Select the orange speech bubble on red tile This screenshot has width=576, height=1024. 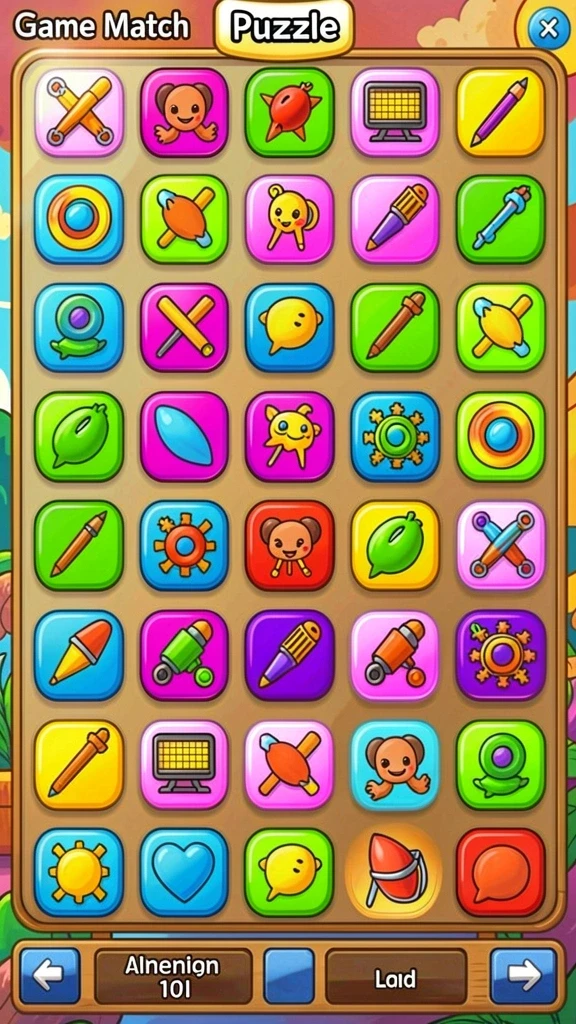(501, 872)
